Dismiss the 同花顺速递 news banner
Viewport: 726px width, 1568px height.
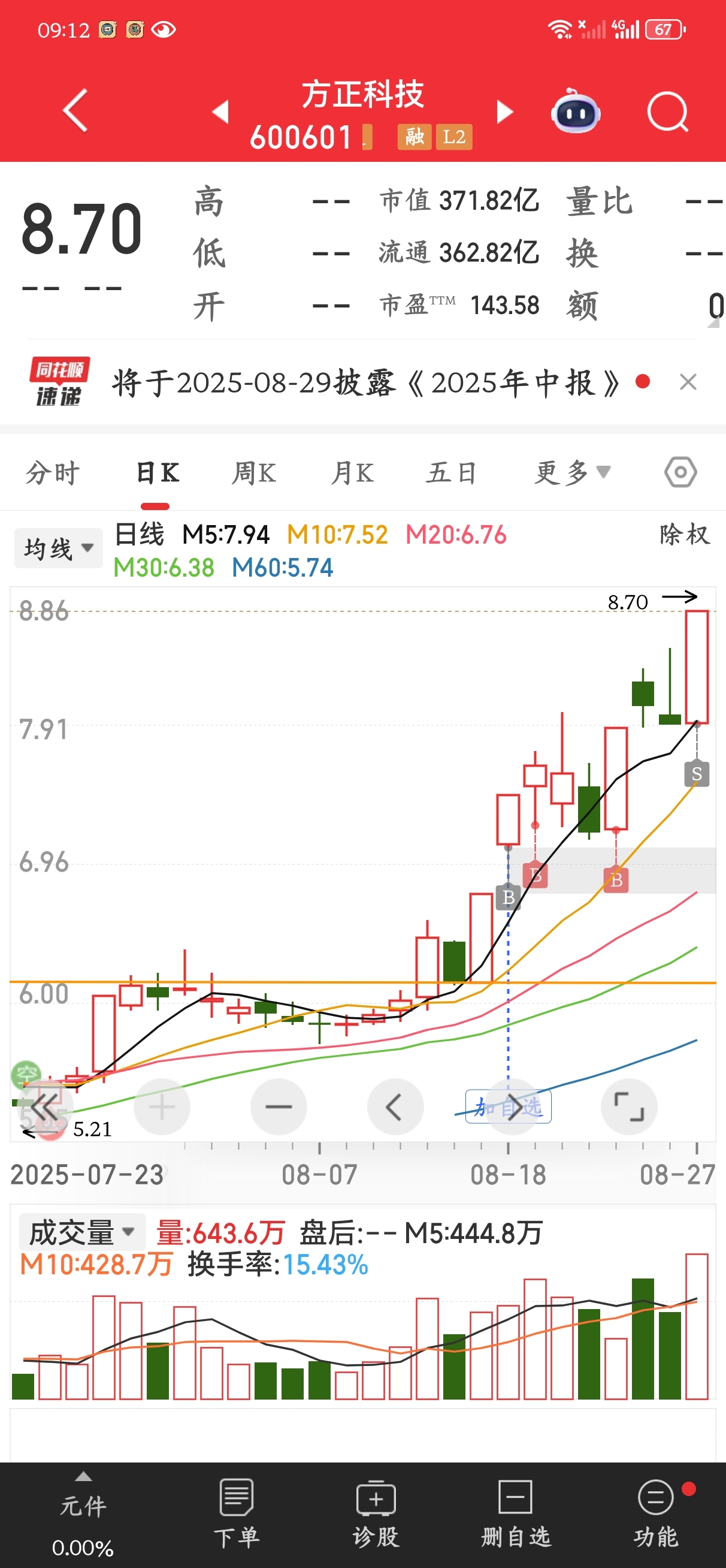coord(688,382)
